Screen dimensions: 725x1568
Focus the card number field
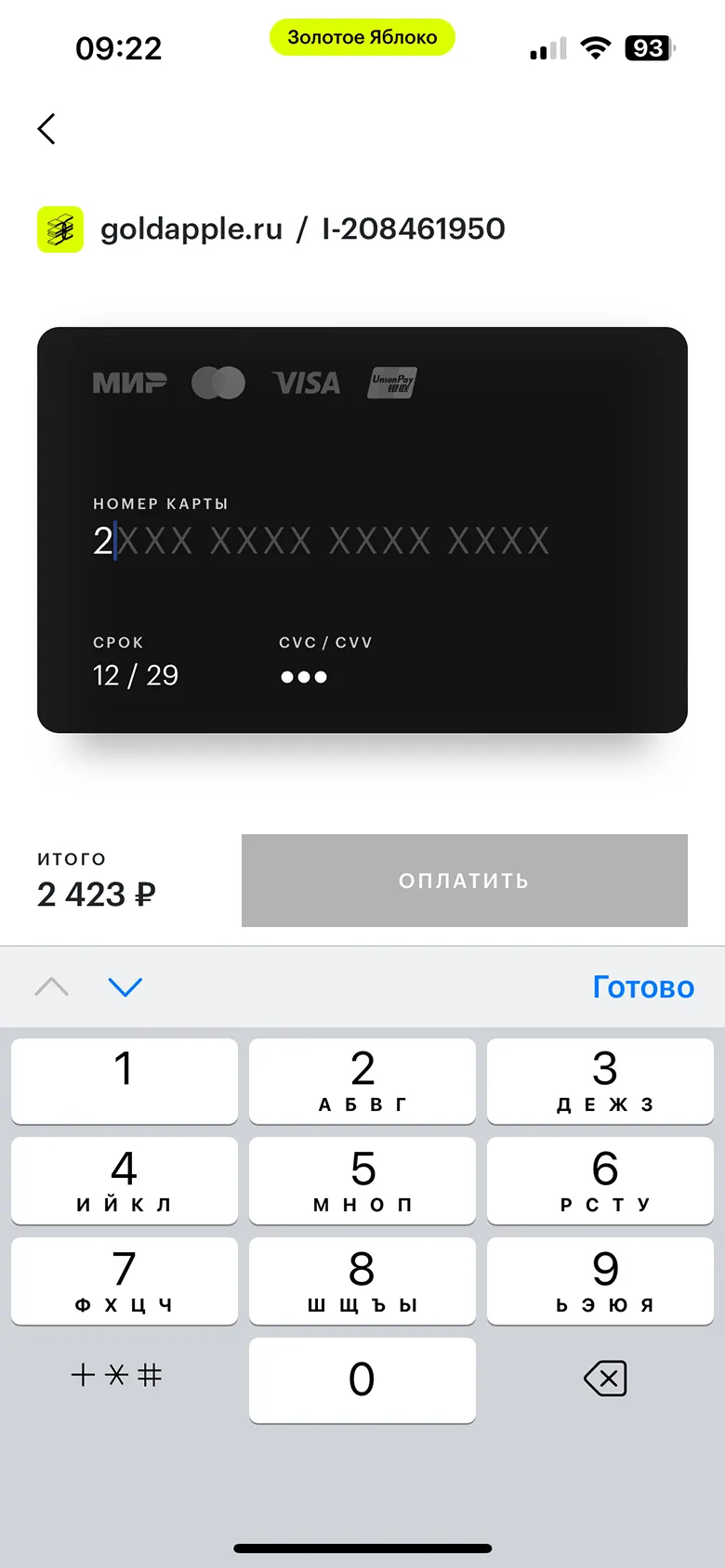click(x=321, y=541)
